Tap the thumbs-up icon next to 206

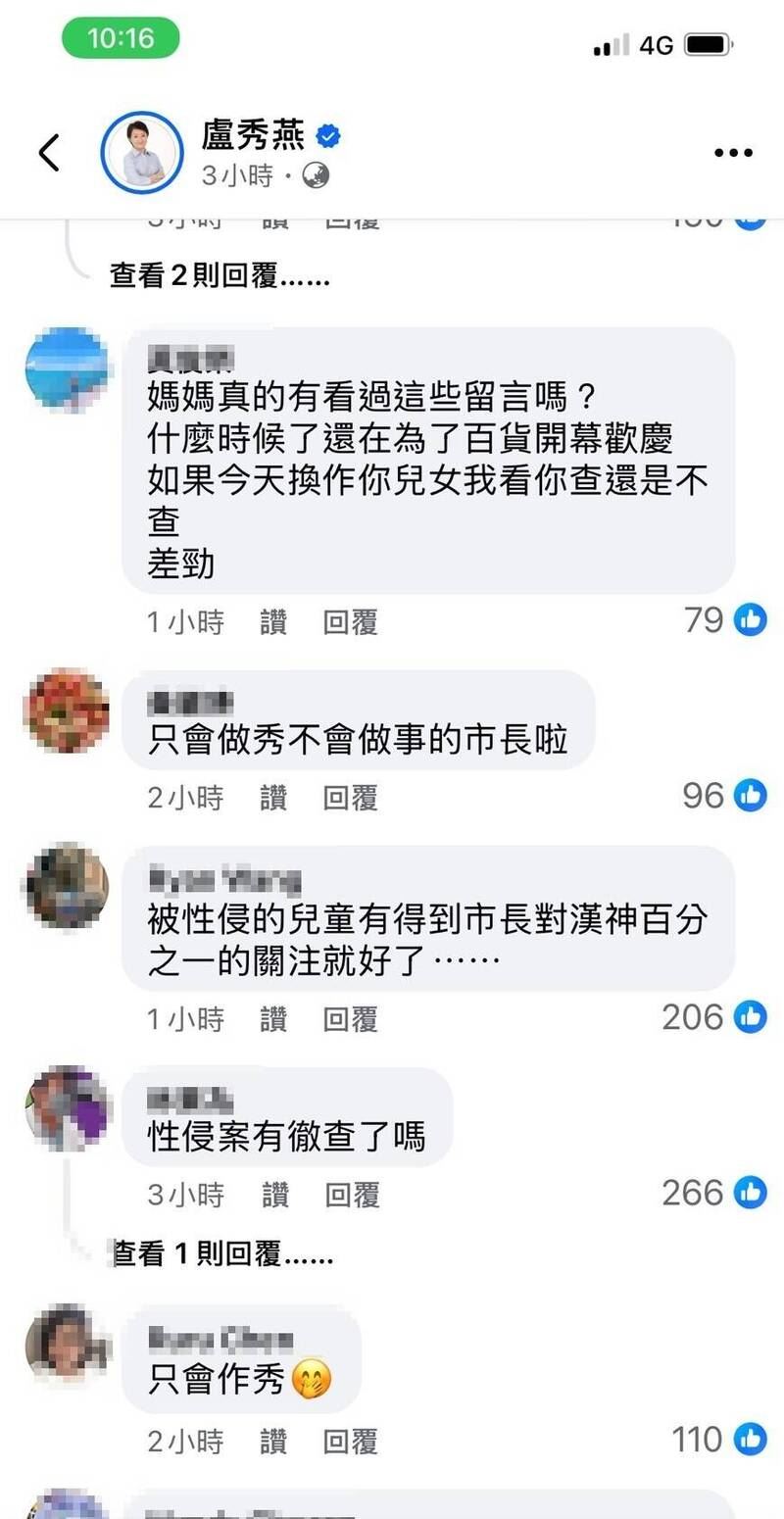[749, 1017]
